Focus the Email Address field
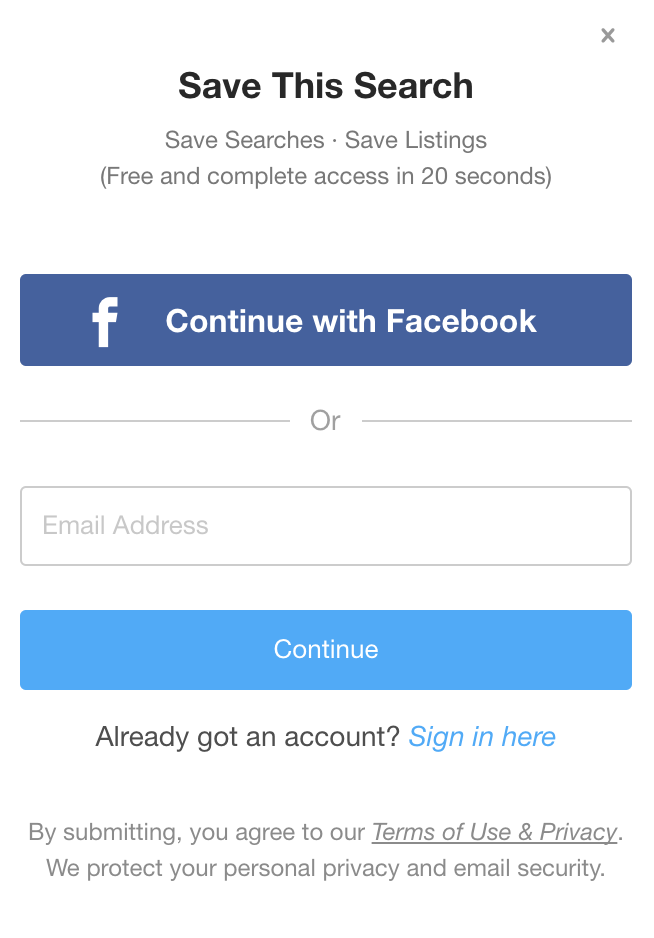The width and height of the screenshot is (654, 938). coord(326,526)
